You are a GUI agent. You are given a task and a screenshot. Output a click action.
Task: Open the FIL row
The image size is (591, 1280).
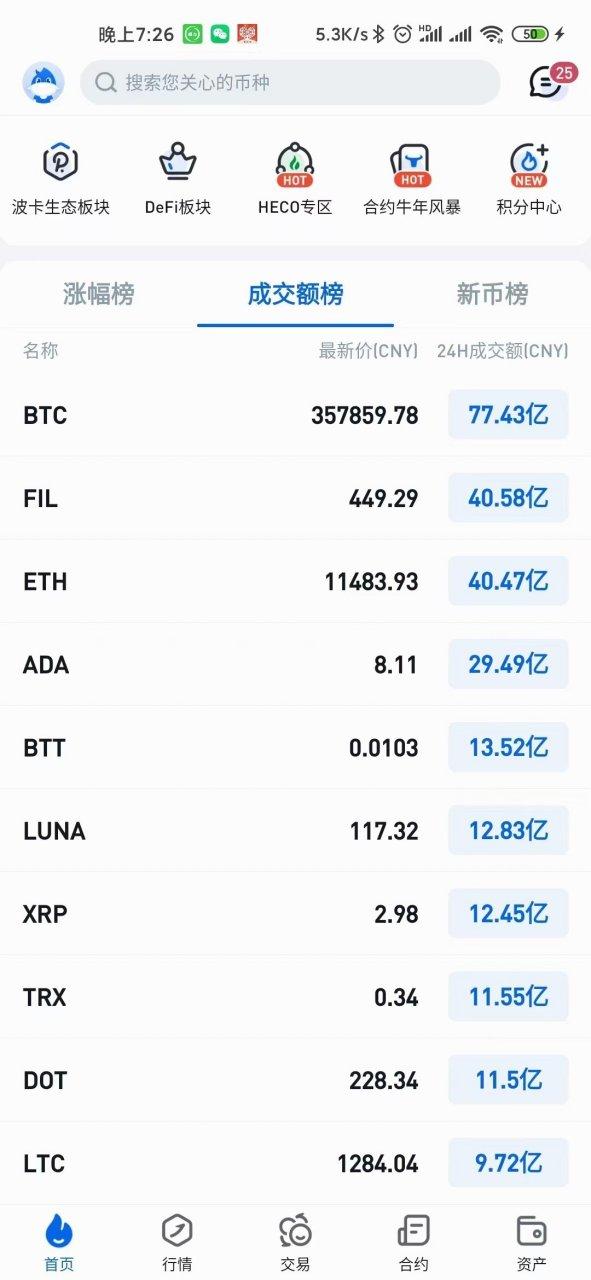point(295,498)
